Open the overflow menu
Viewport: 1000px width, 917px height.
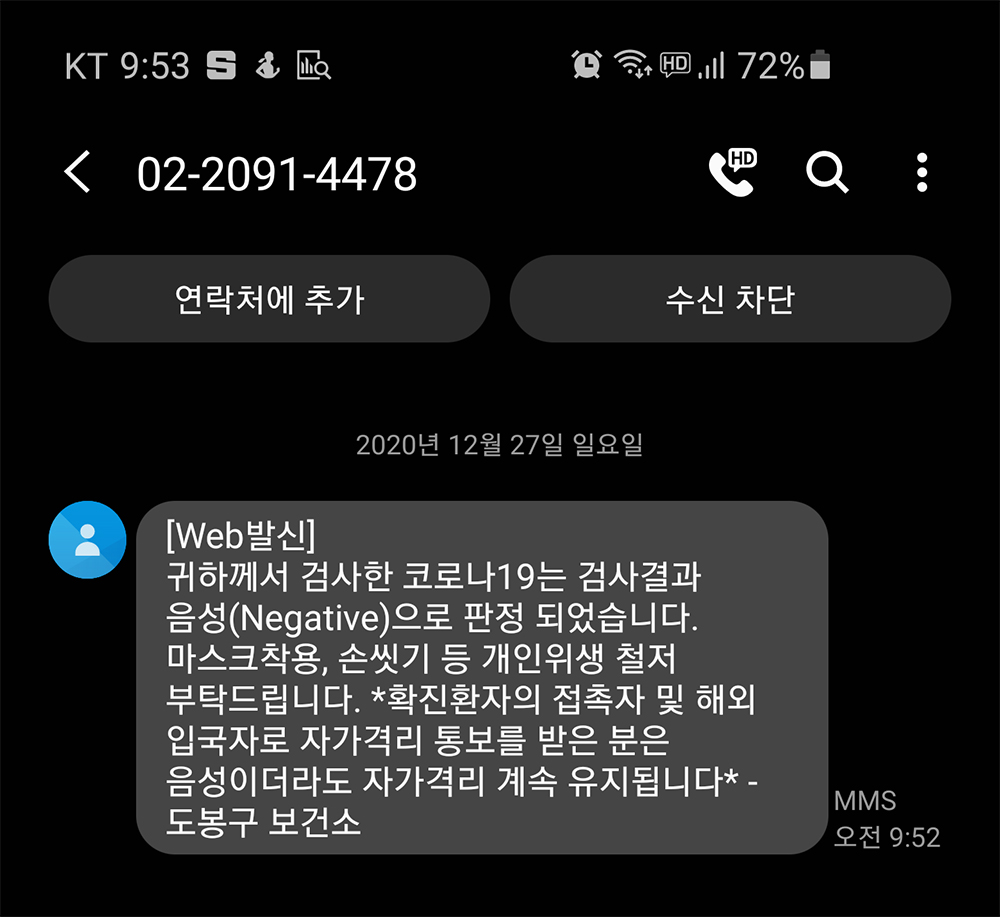(922, 174)
